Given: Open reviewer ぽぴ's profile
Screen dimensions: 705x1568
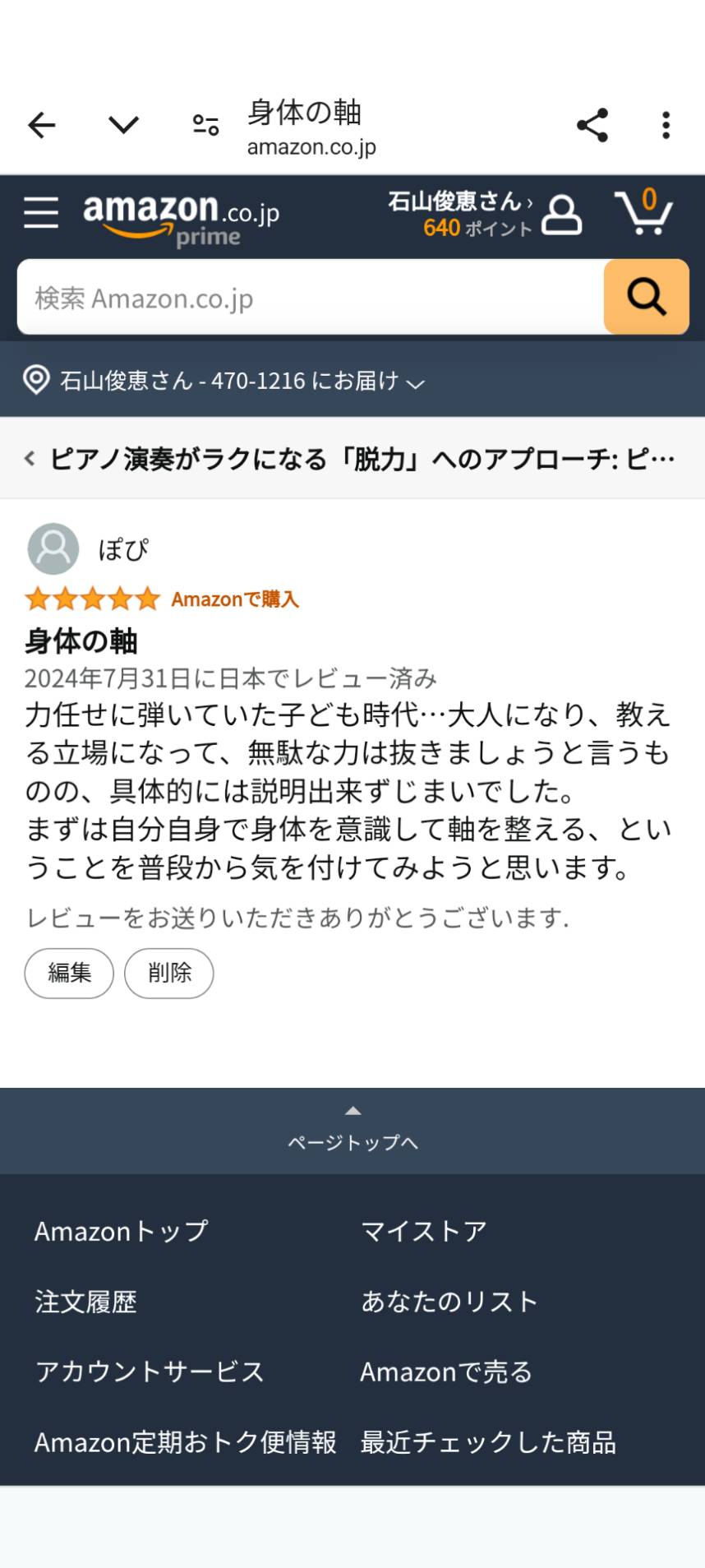Looking at the screenshot, I should [x=89, y=548].
